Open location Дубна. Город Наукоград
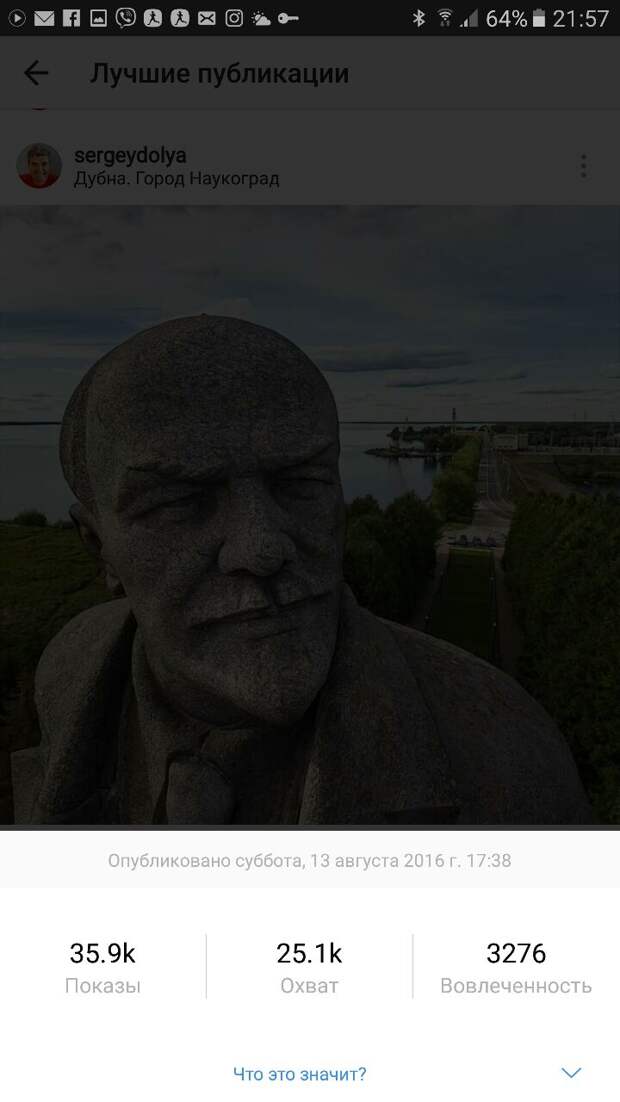This screenshot has width=620, height=1102. tap(176, 179)
